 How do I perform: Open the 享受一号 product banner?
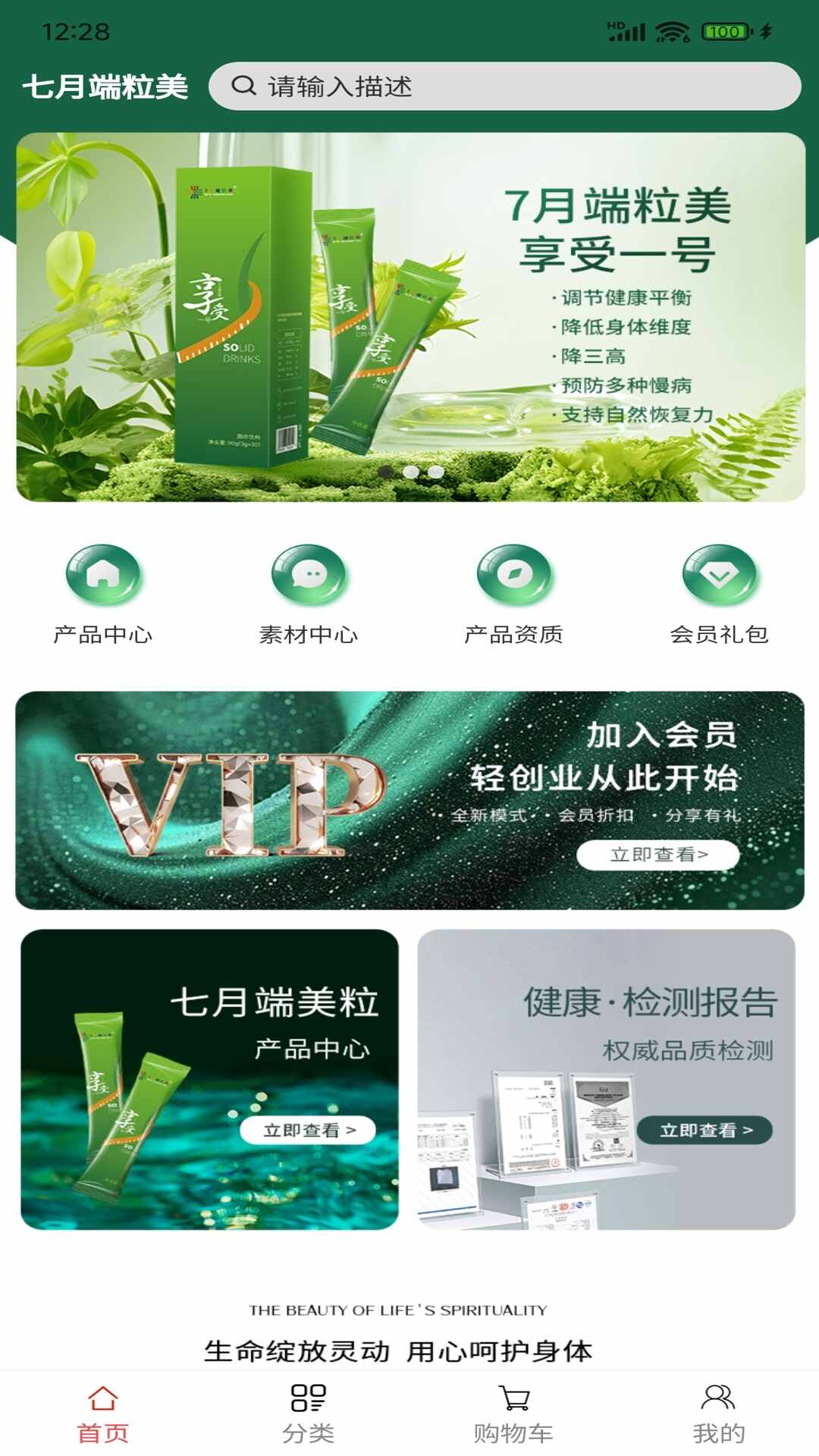[410, 317]
